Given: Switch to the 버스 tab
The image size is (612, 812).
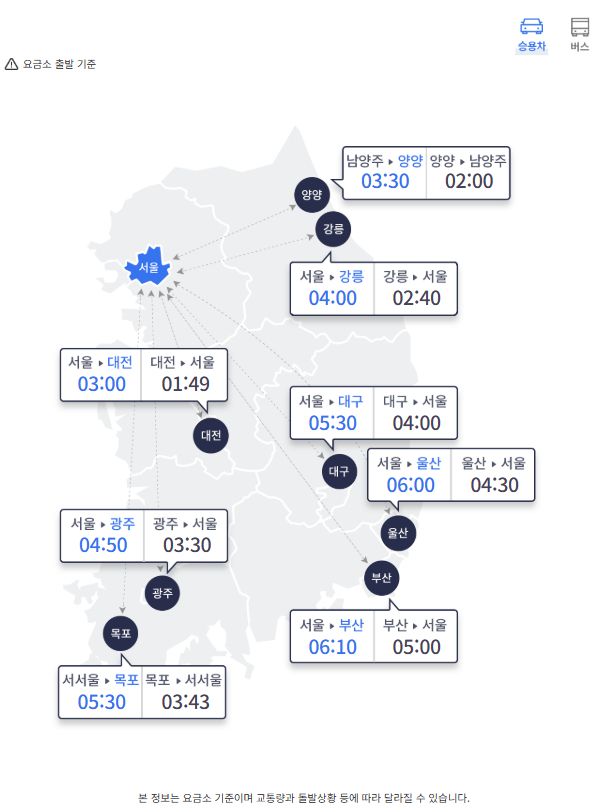Looking at the screenshot, I should [x=580, y=34].
